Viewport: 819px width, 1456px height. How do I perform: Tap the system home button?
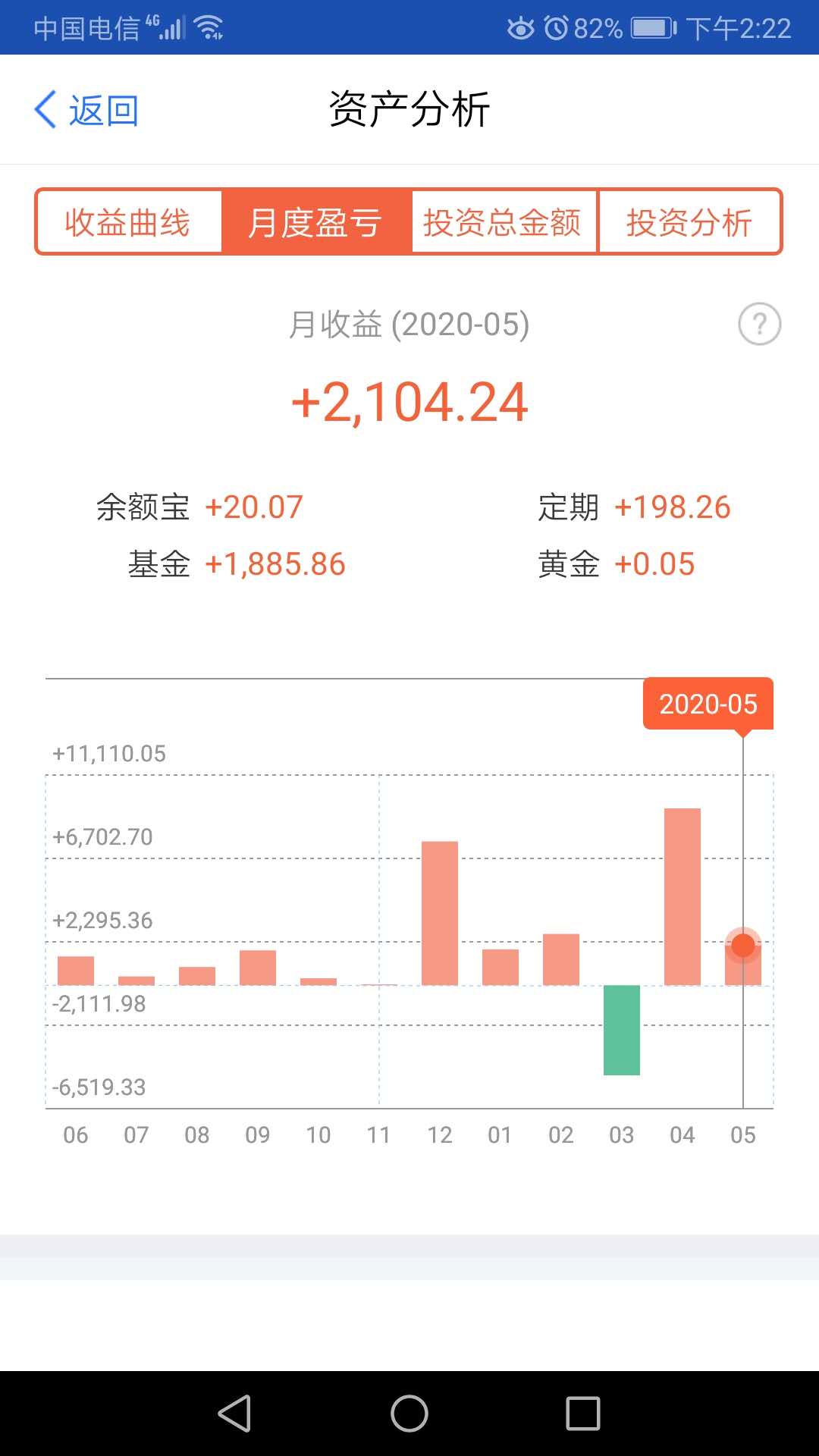tap(409, 1414)
